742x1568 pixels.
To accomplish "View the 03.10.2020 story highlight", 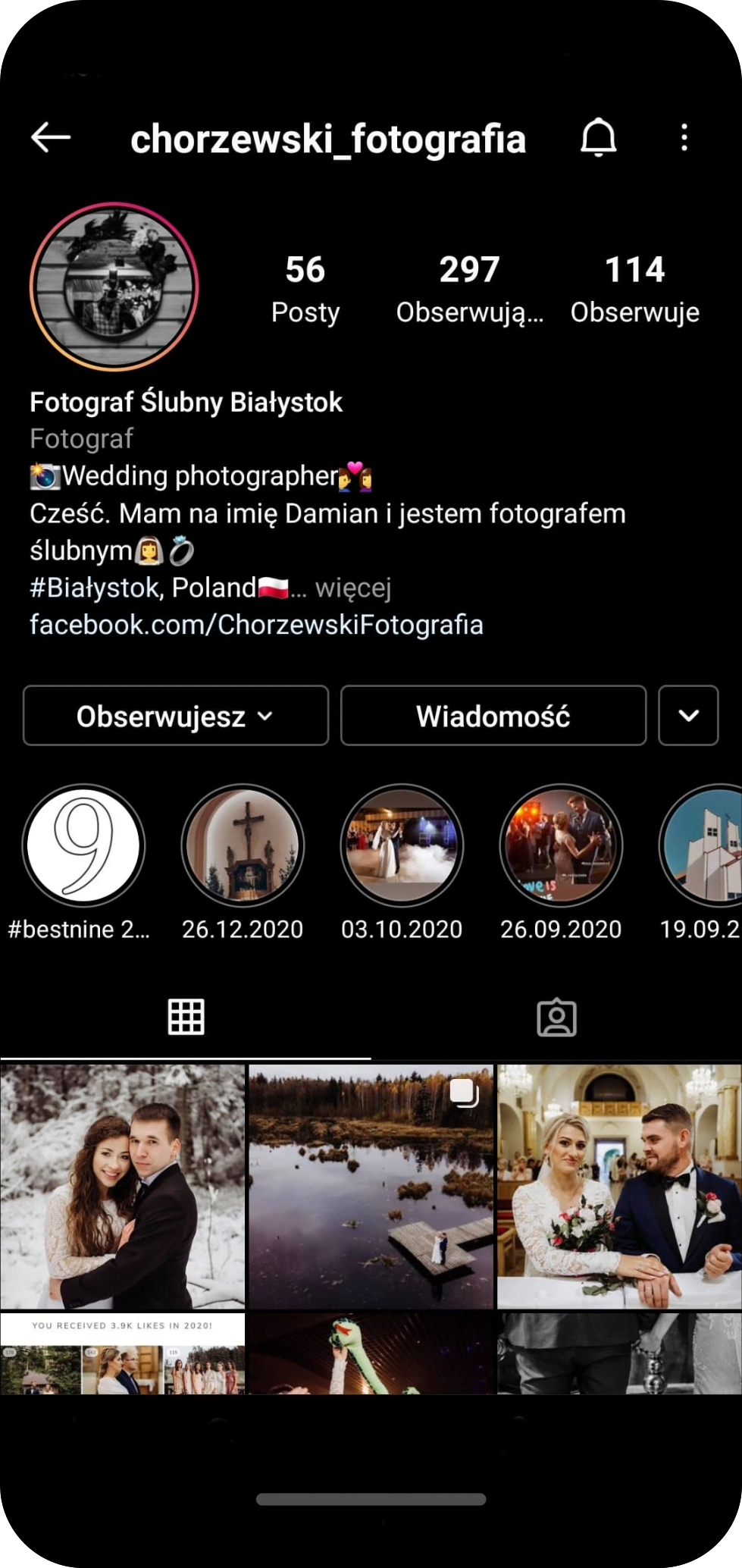I will [402, 845].
